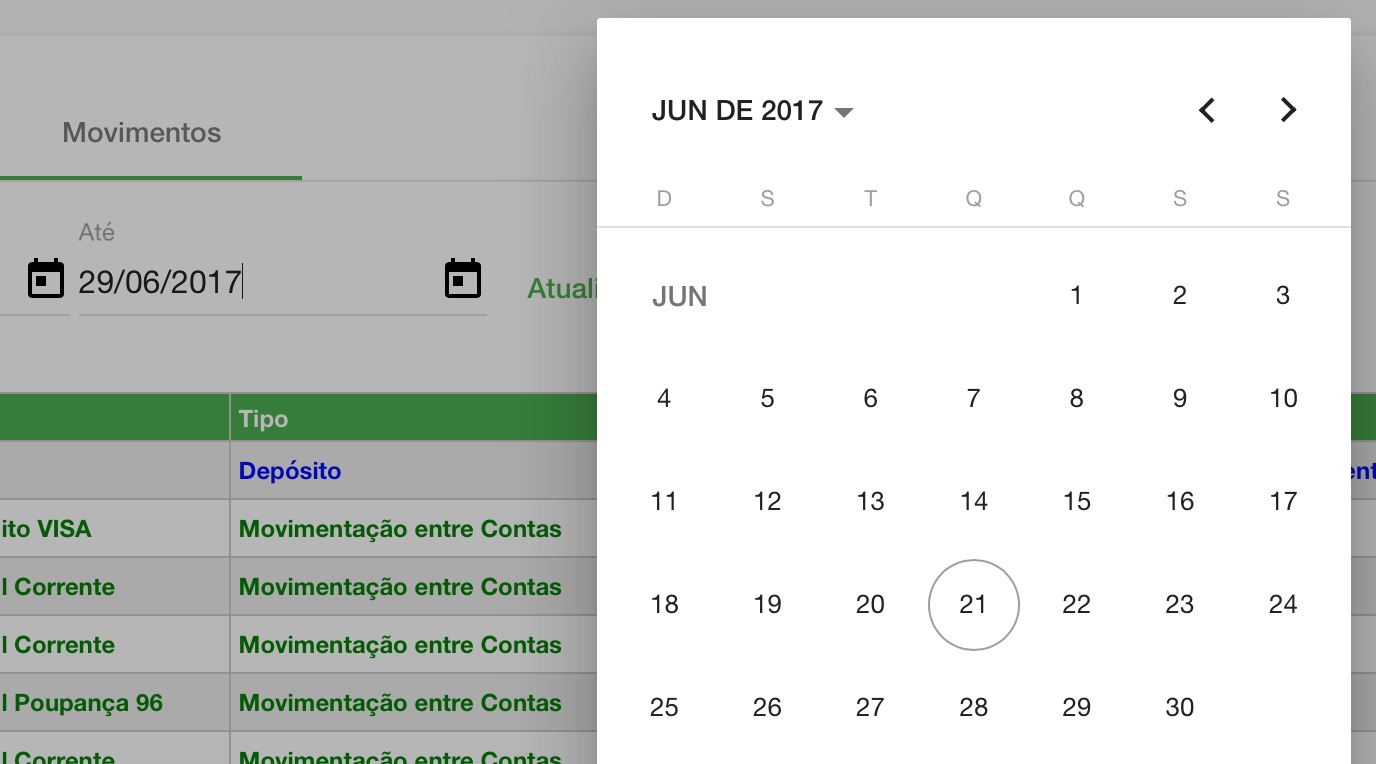Open calendar icon left of Até date
Image resolution: width=1376 pixels, height=764 pixels.
tap(46, 279)
